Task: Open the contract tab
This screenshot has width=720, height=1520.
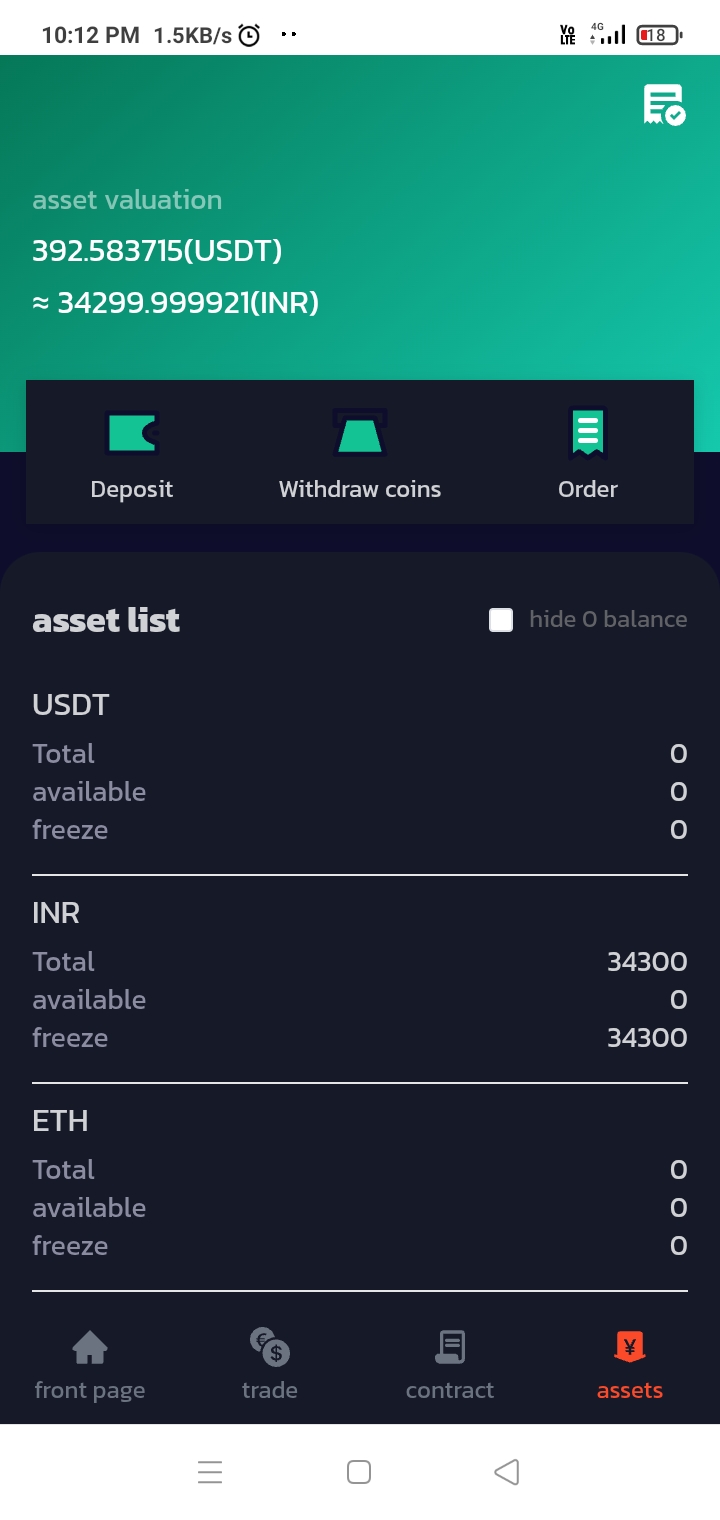Action: coord(450,1365)
